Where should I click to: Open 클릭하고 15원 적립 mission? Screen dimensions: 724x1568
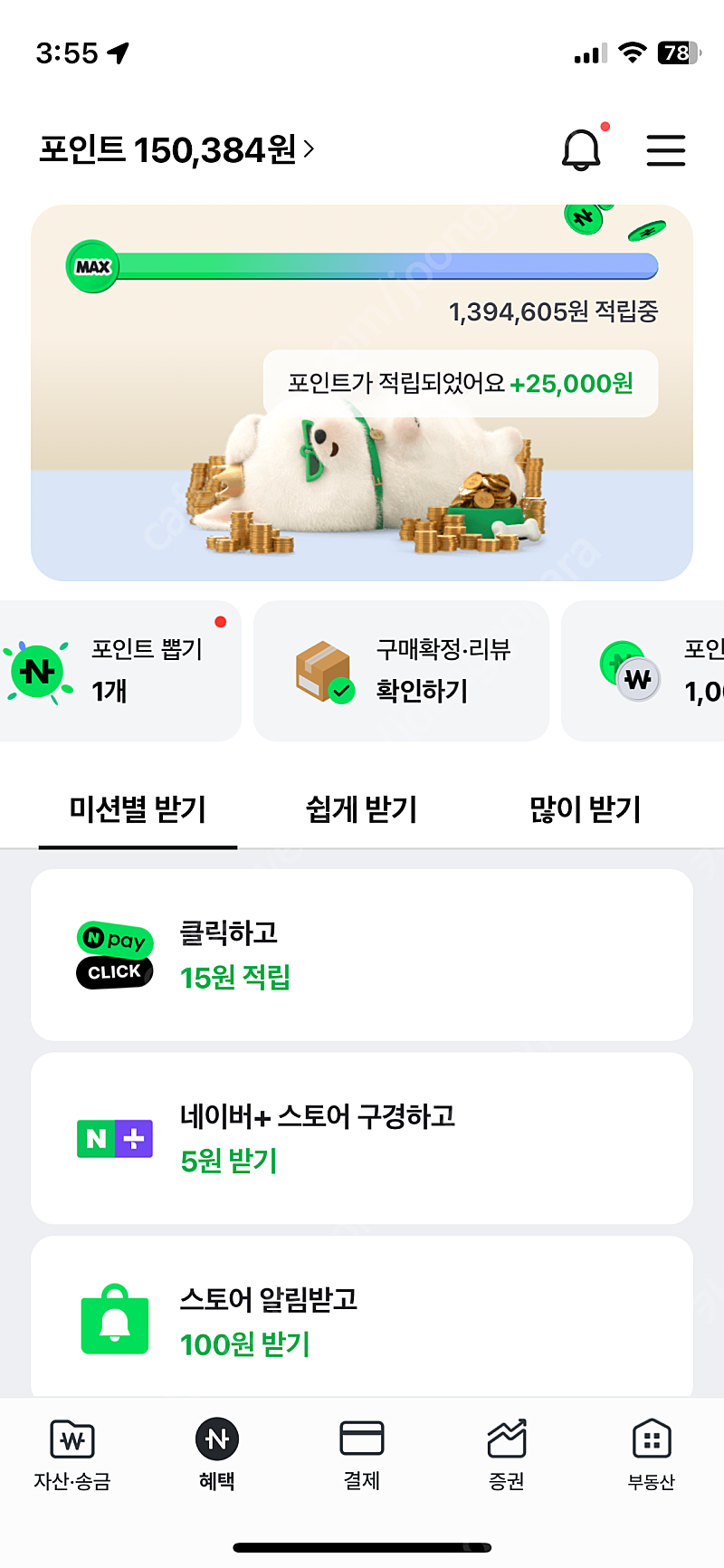point(362,955)
